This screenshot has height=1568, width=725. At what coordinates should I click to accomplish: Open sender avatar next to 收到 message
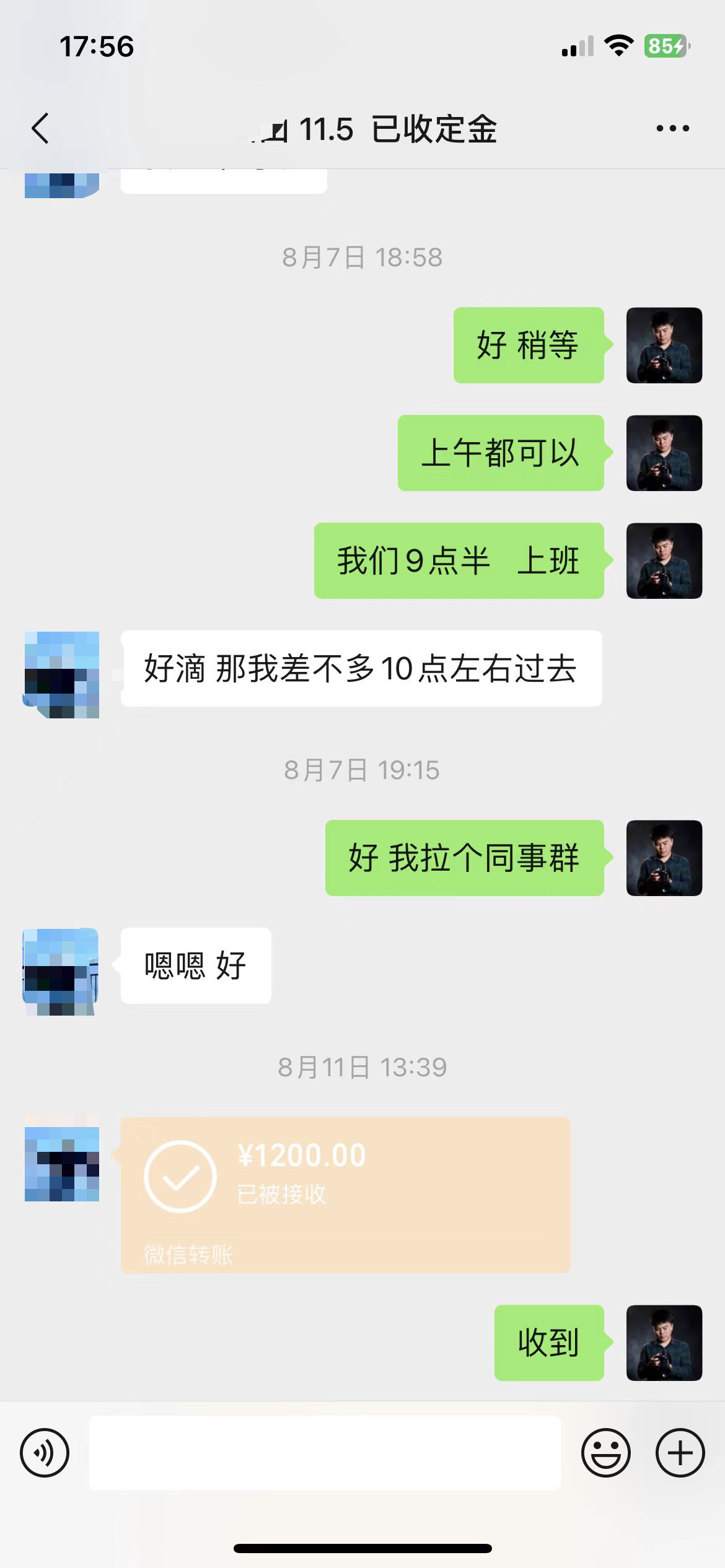coord(664,1343)
